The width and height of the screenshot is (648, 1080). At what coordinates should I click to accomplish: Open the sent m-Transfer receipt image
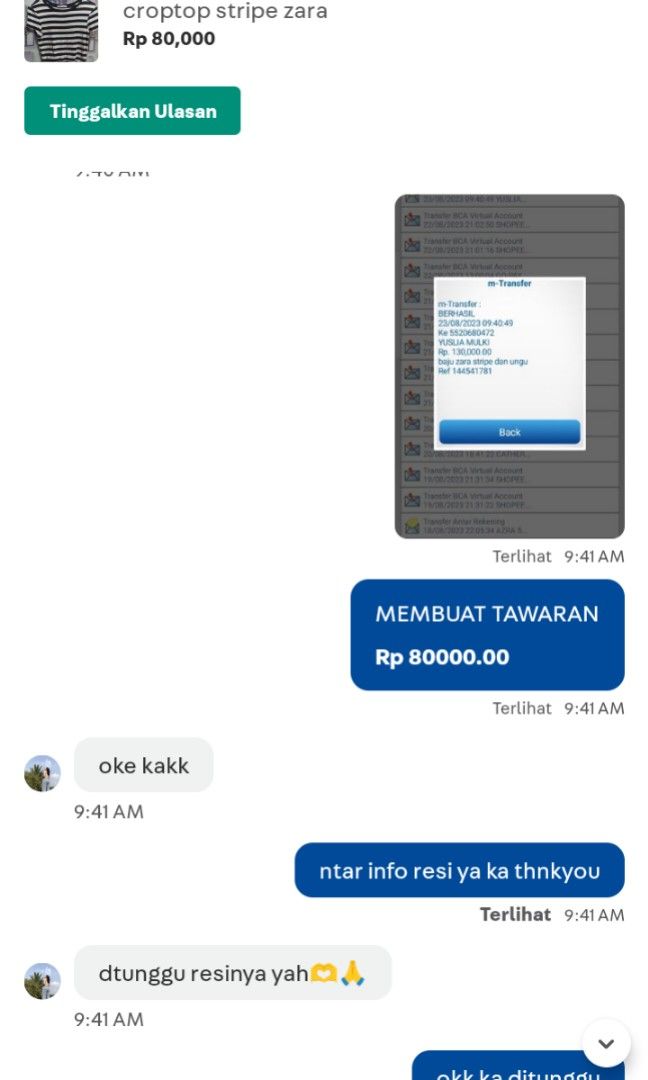click(510, 366)
